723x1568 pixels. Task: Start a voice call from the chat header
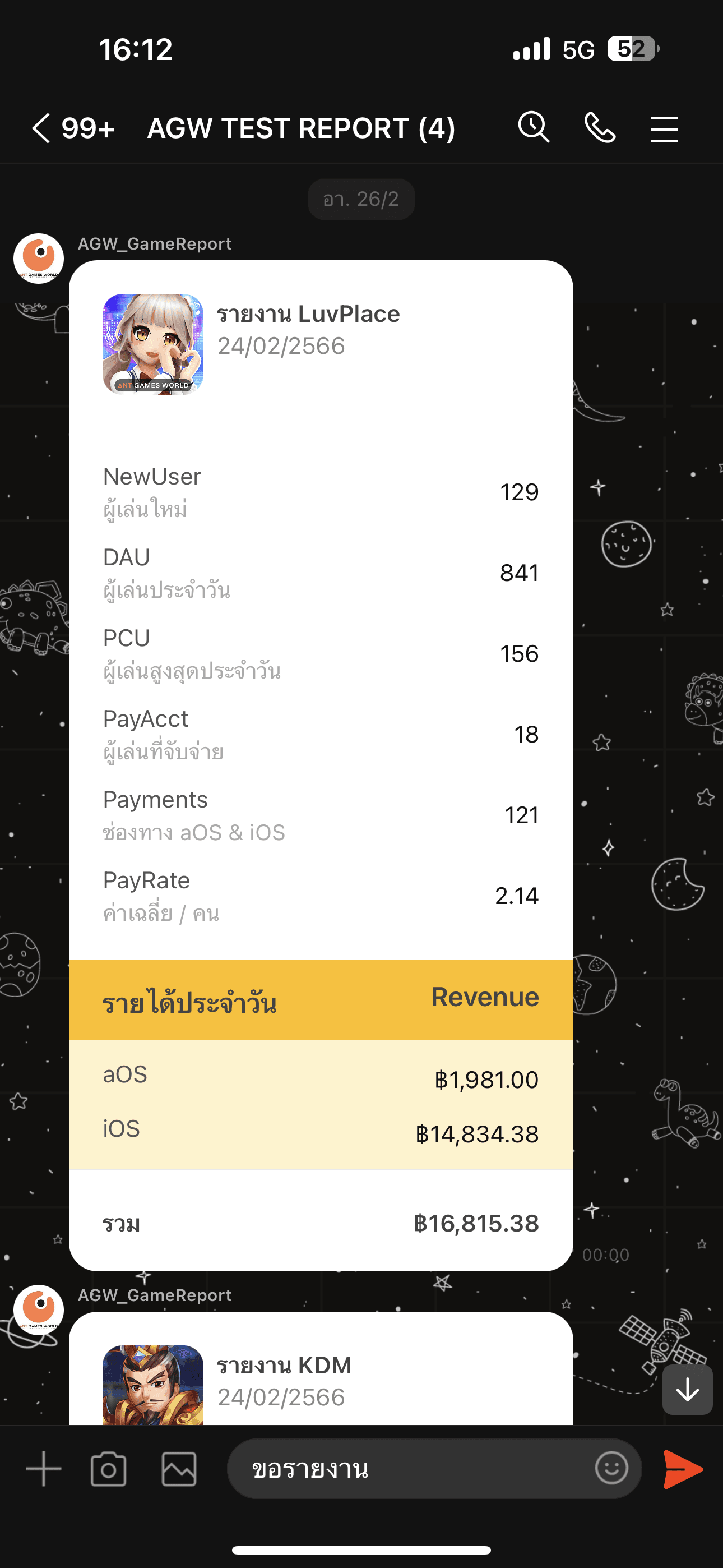click(600, 127)
